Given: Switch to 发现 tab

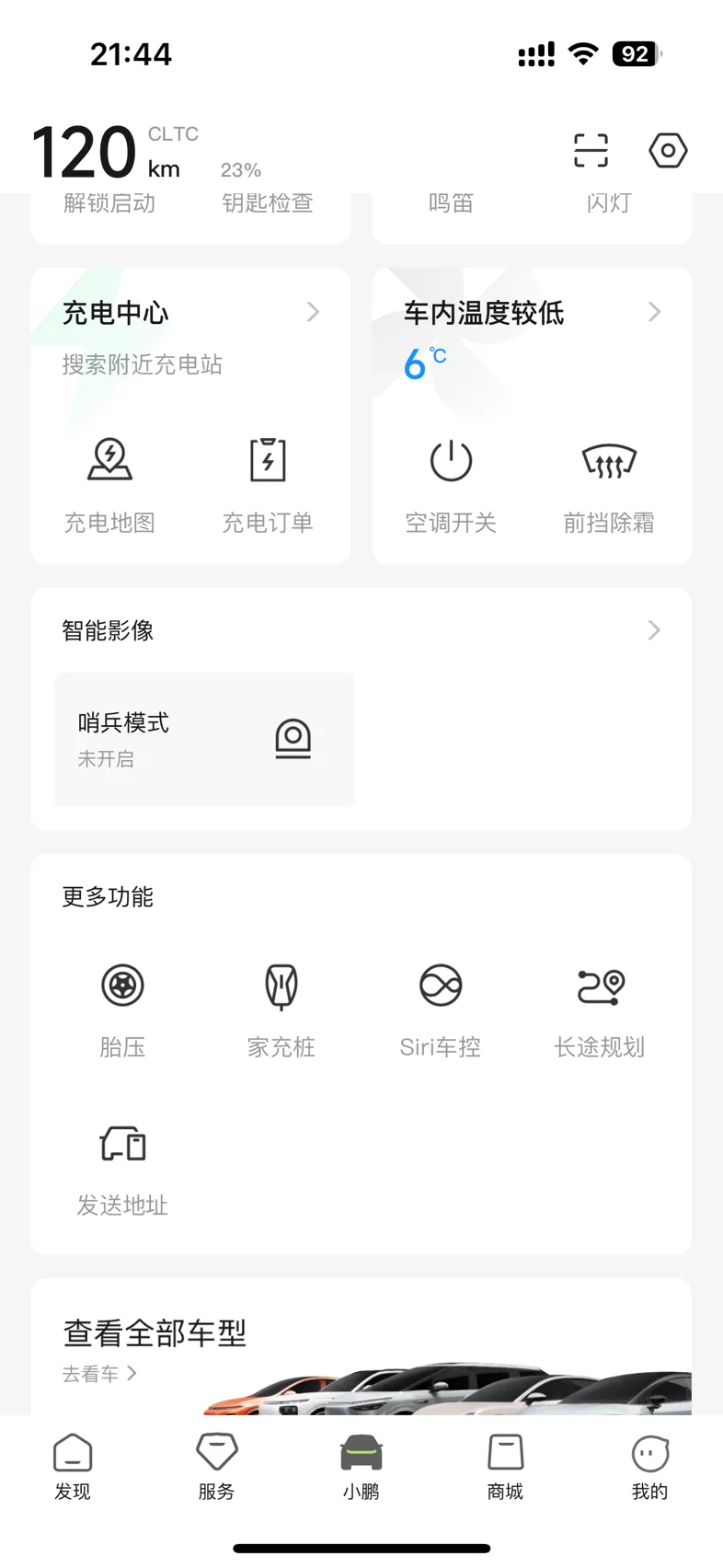Looking at the screenshot, I should [x=73, y=1467].
